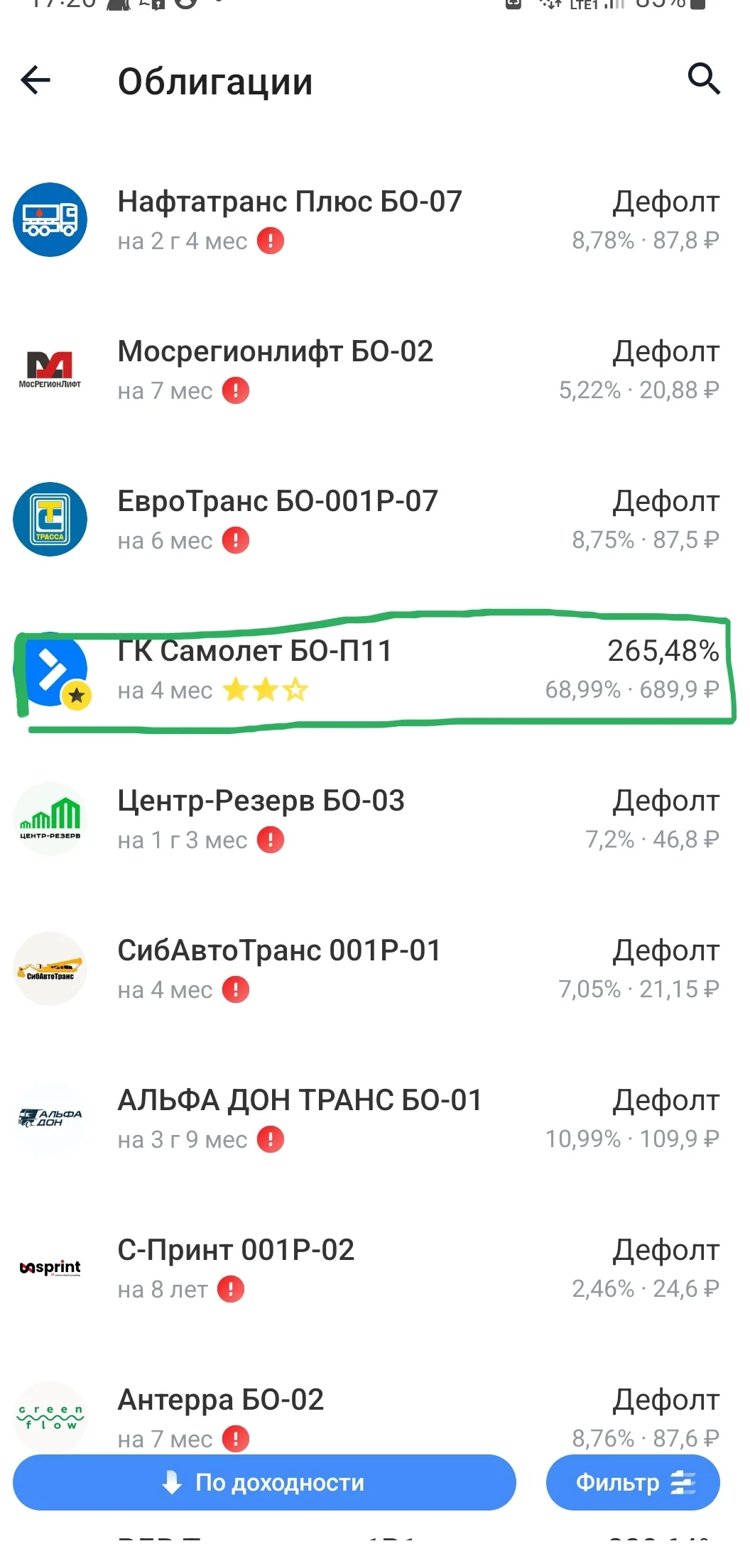
Task: Open the Фильтр button
Action: point(633,1482)
